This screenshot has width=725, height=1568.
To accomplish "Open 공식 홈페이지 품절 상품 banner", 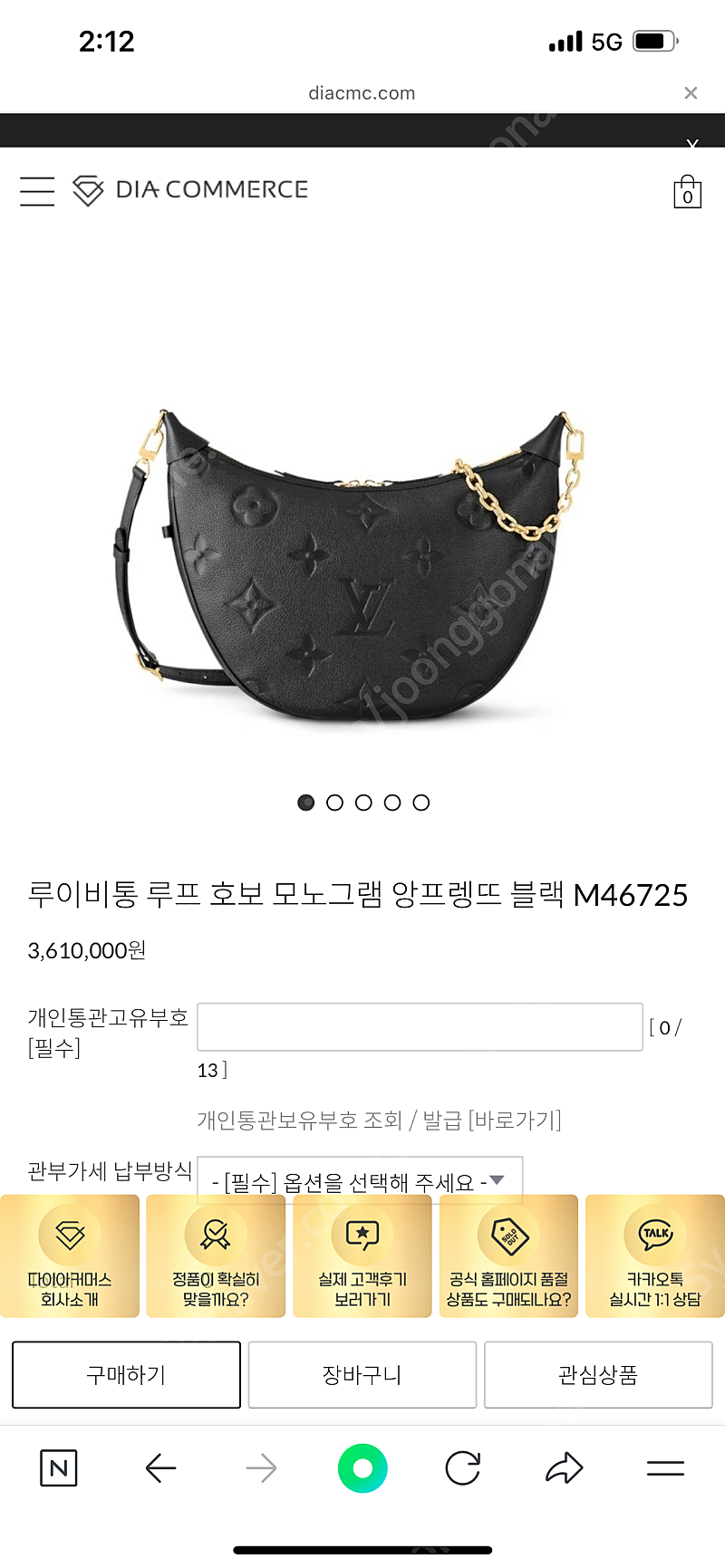I will [x=508, y=1255].
